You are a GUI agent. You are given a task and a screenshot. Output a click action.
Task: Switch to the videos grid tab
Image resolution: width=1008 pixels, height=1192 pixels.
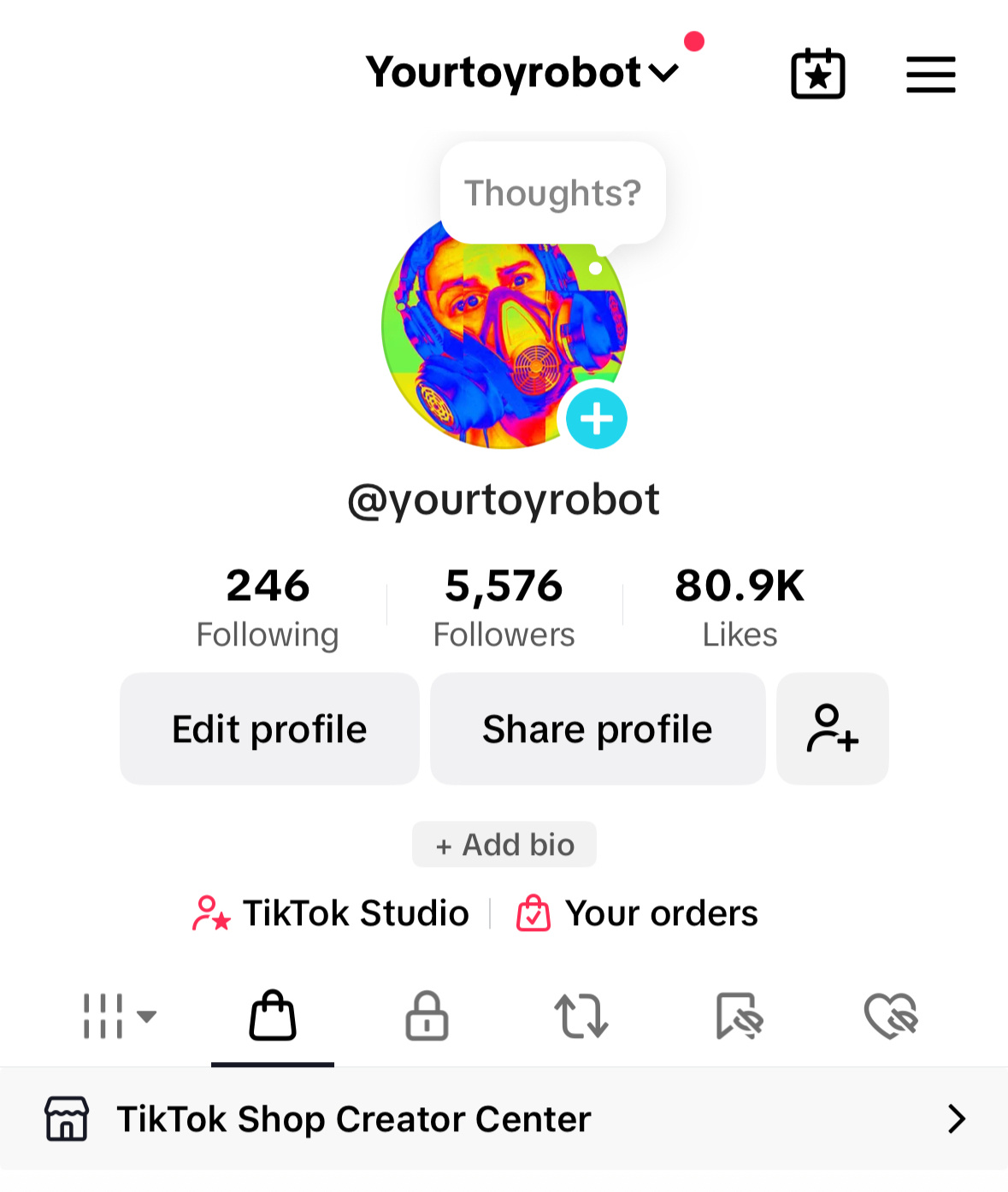118,1017
